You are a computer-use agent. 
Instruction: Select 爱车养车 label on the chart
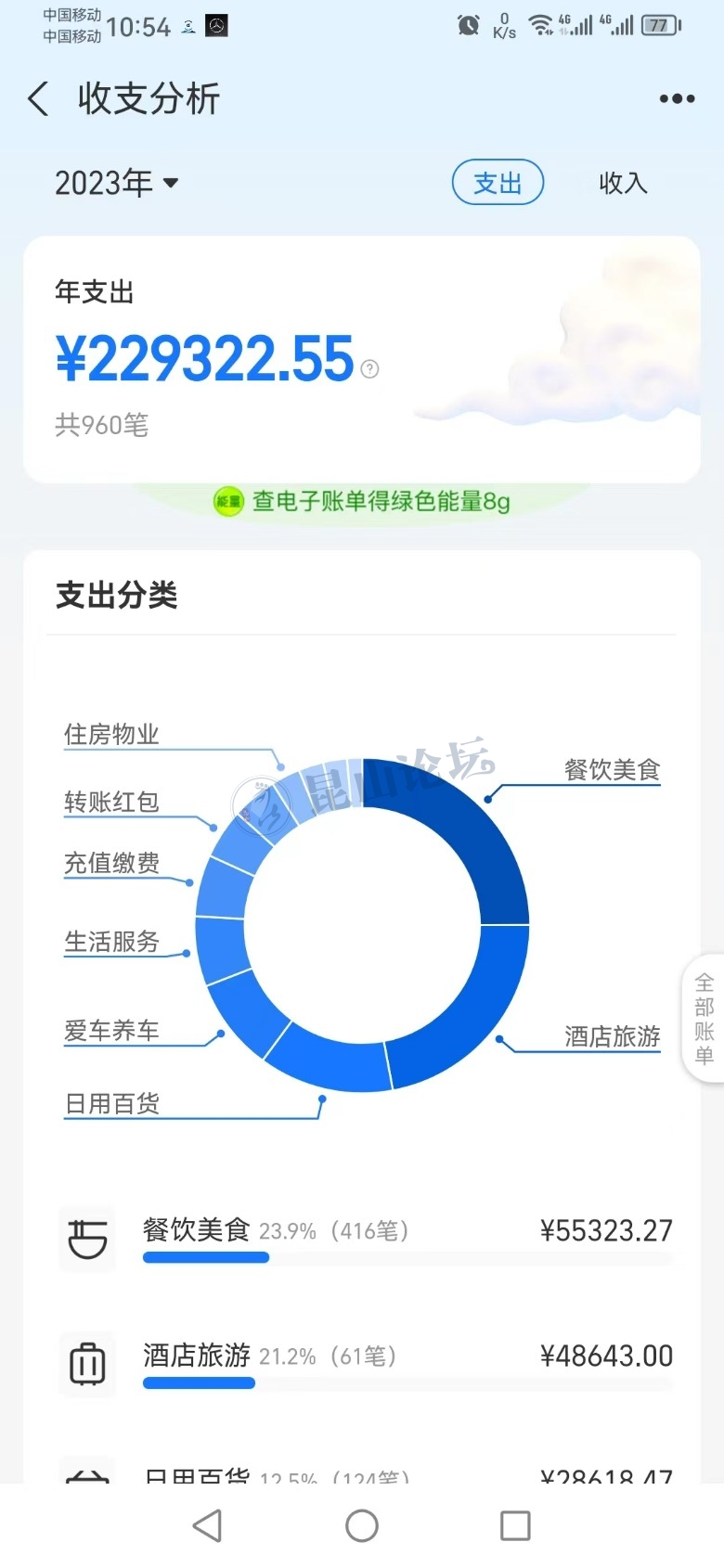coord(112,1030)
